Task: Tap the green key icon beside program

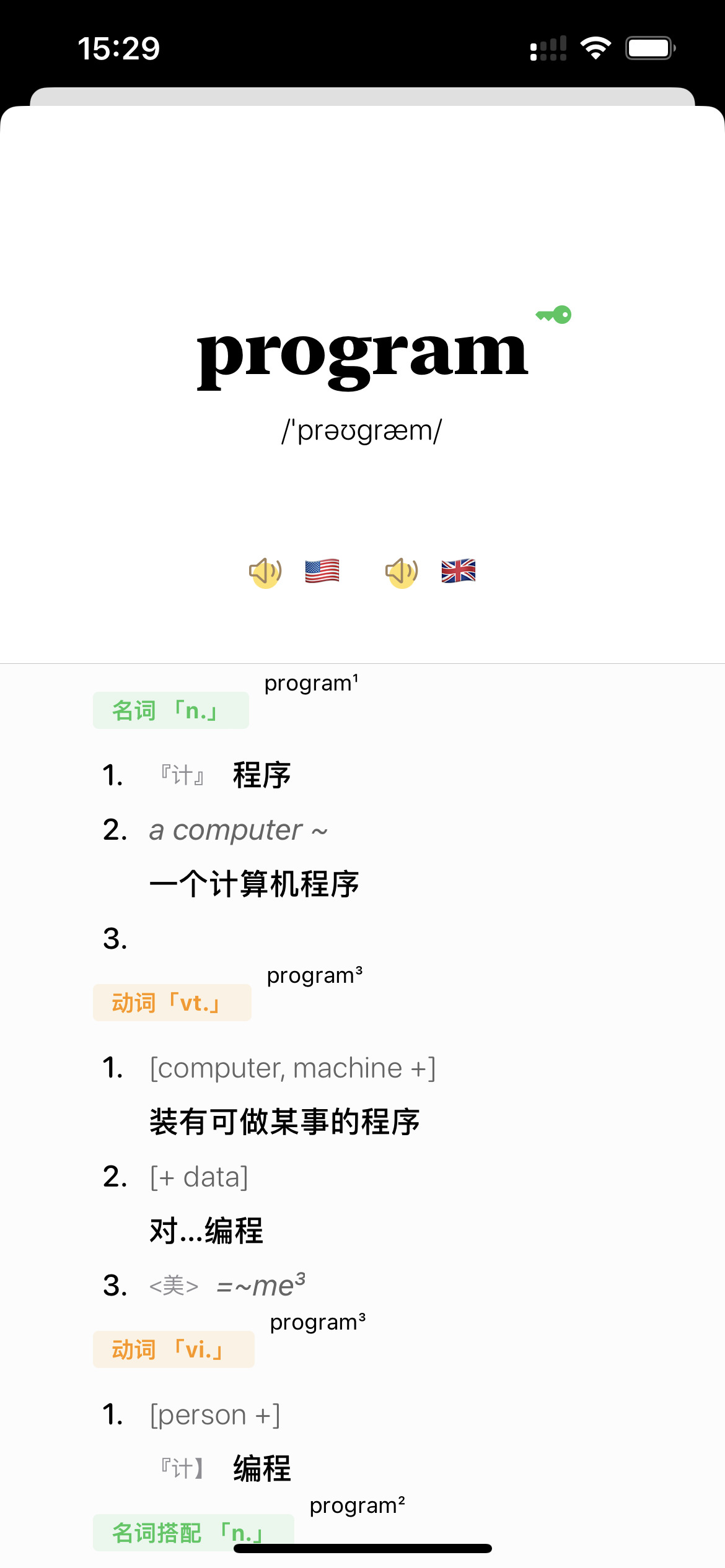Action: tap(553, 315)
